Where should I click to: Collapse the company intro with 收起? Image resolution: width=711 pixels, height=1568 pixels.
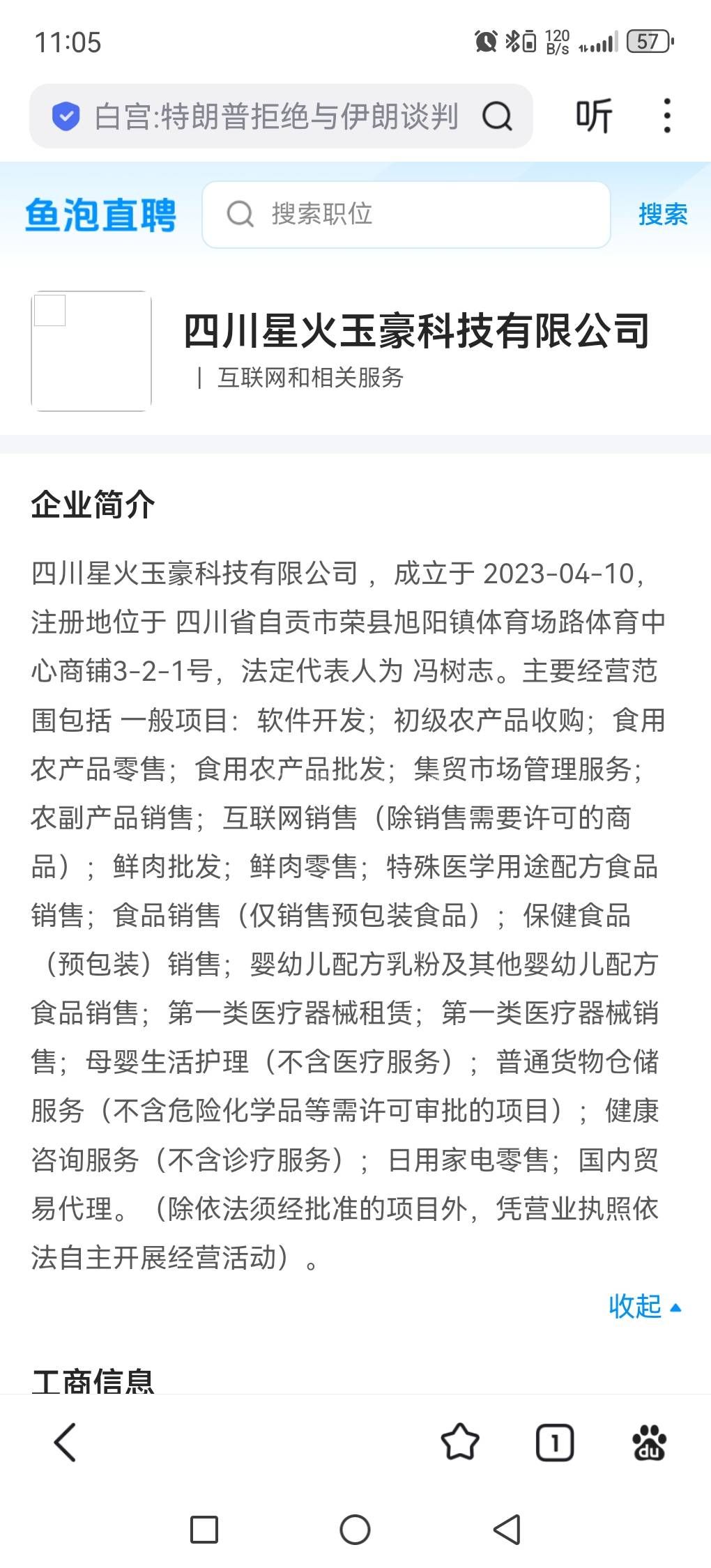point(644,1307)
